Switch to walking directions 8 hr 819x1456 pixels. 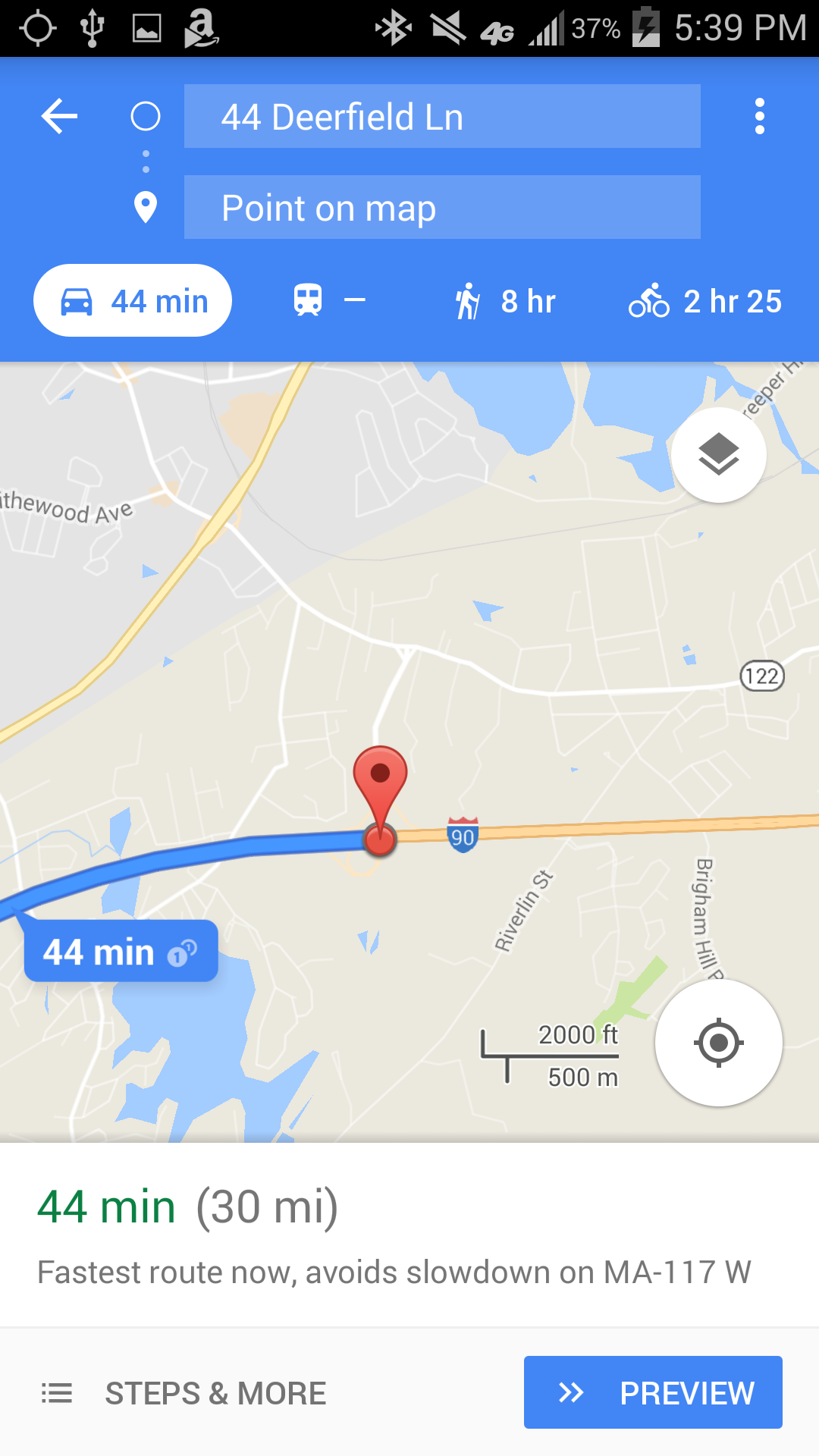pos(505,301)
